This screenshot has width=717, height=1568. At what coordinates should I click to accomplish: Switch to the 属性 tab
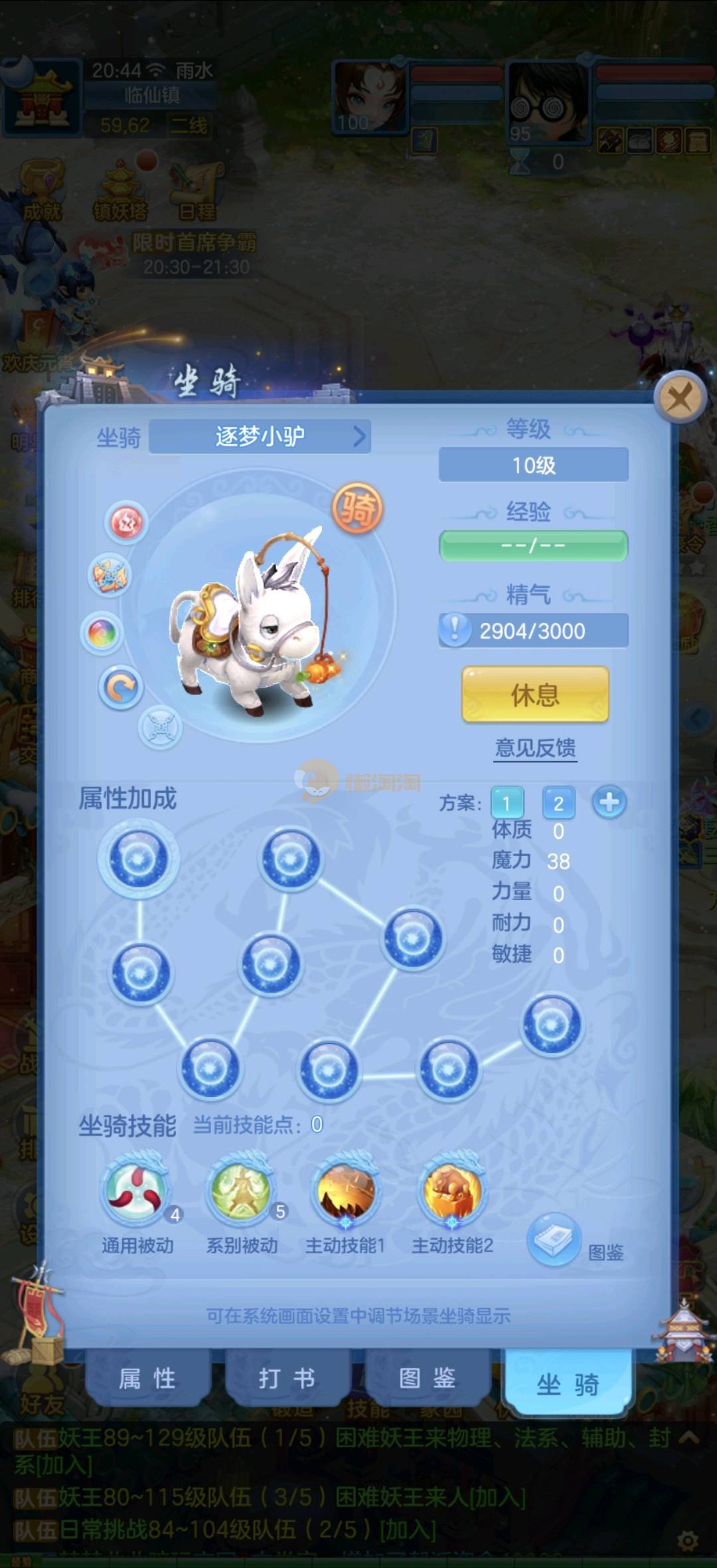tap(147, 1379)
